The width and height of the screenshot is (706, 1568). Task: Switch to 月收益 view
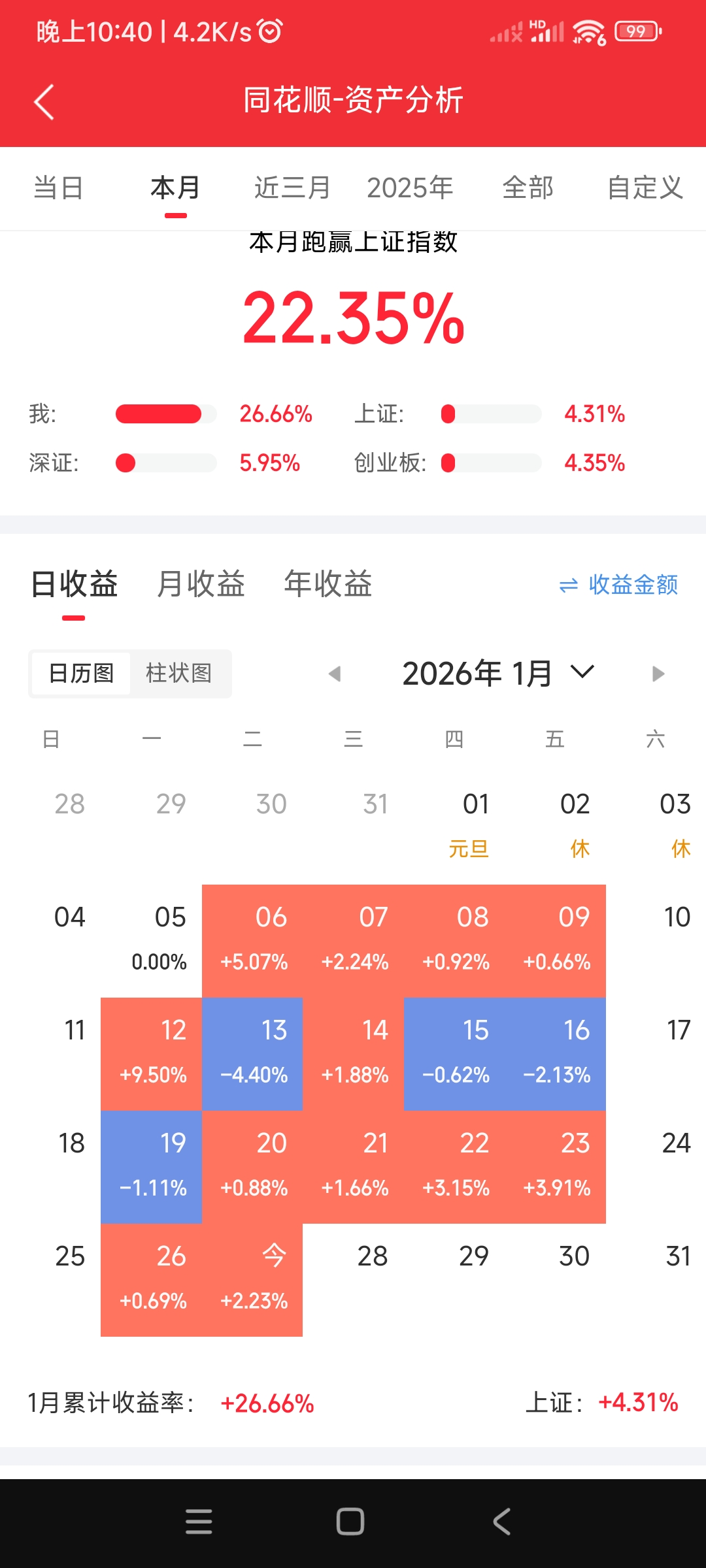coord(201,583)
